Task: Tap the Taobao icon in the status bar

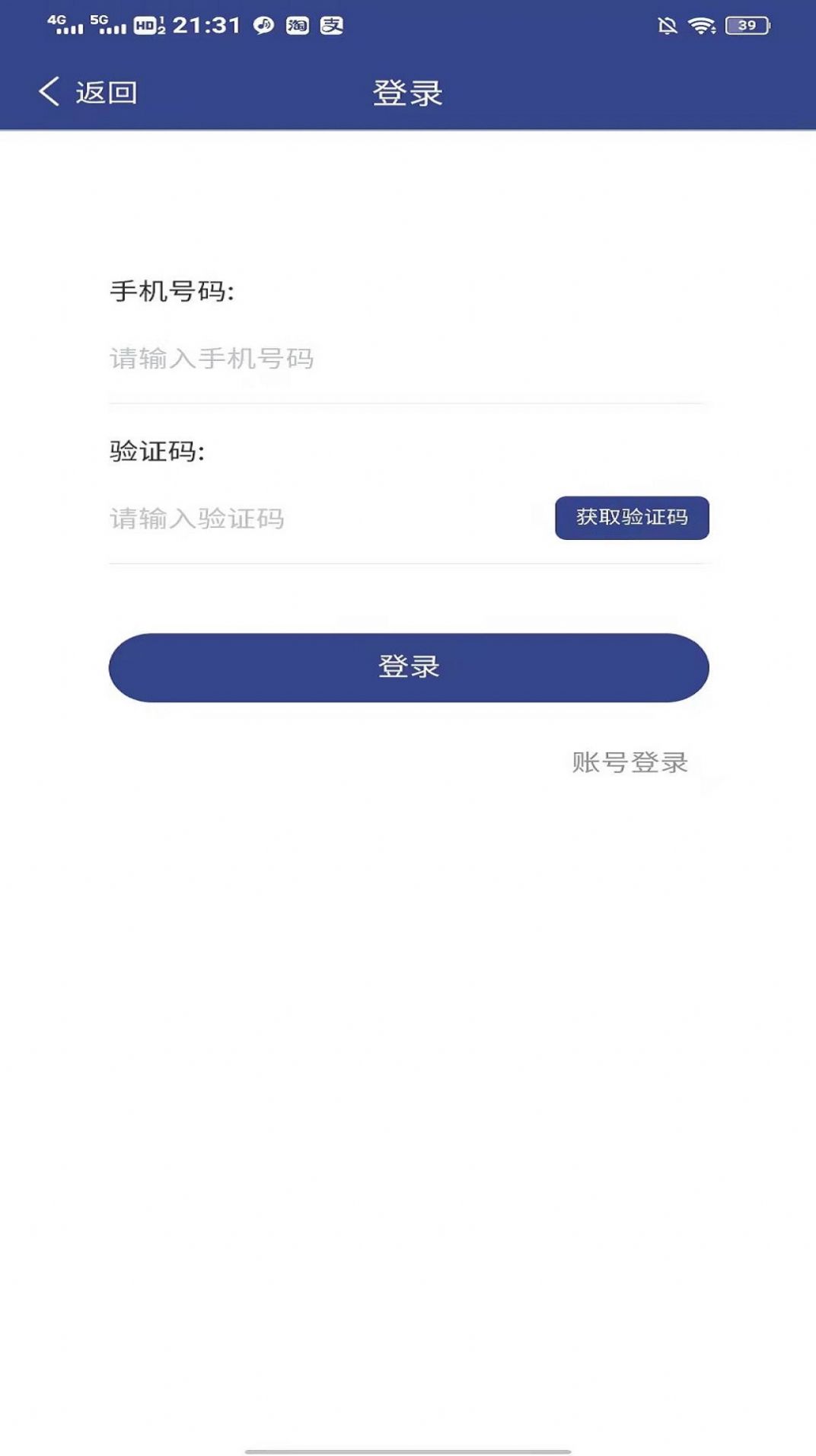Action: click(x=297, y=24)
